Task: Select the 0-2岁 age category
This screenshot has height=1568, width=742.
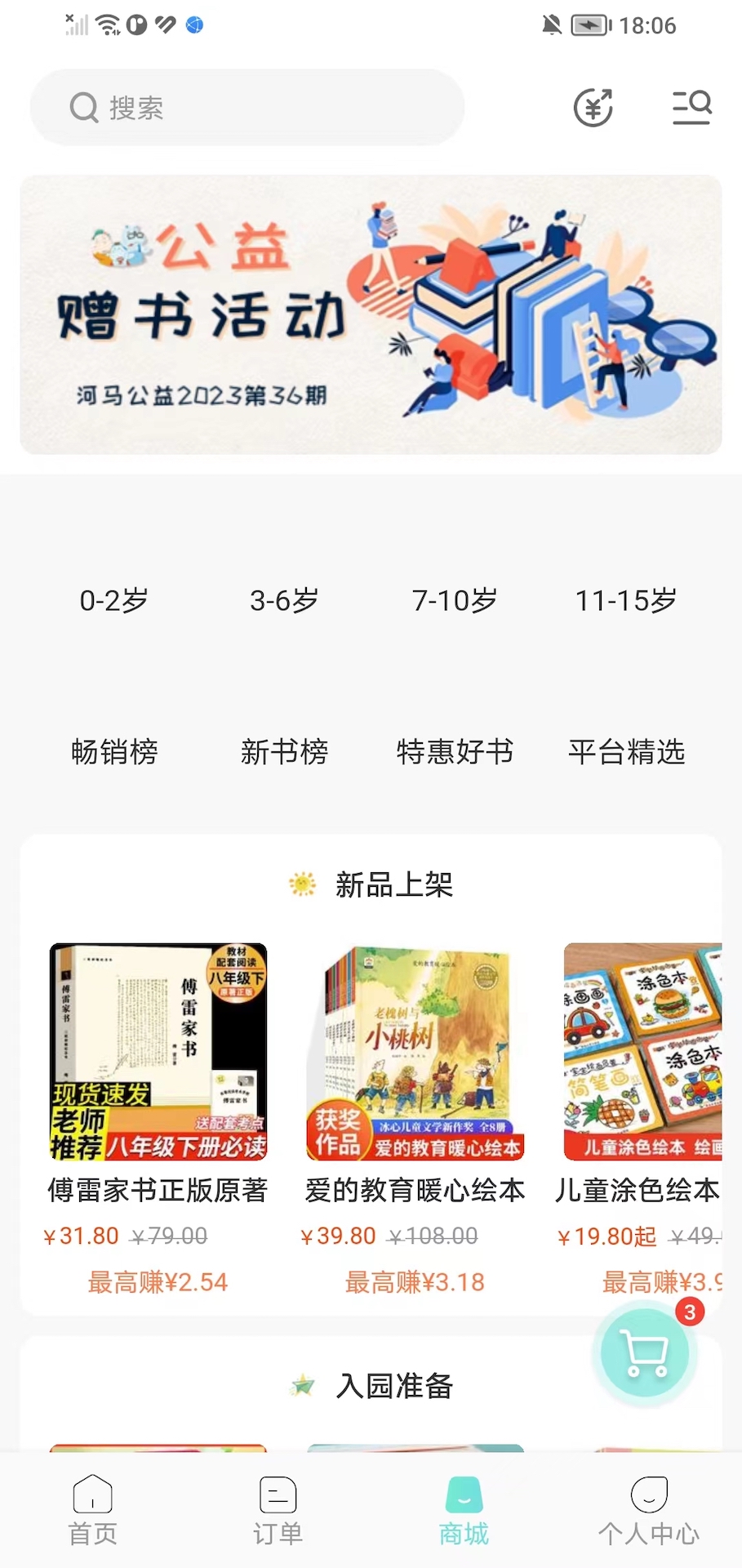Action: [113, 600]
